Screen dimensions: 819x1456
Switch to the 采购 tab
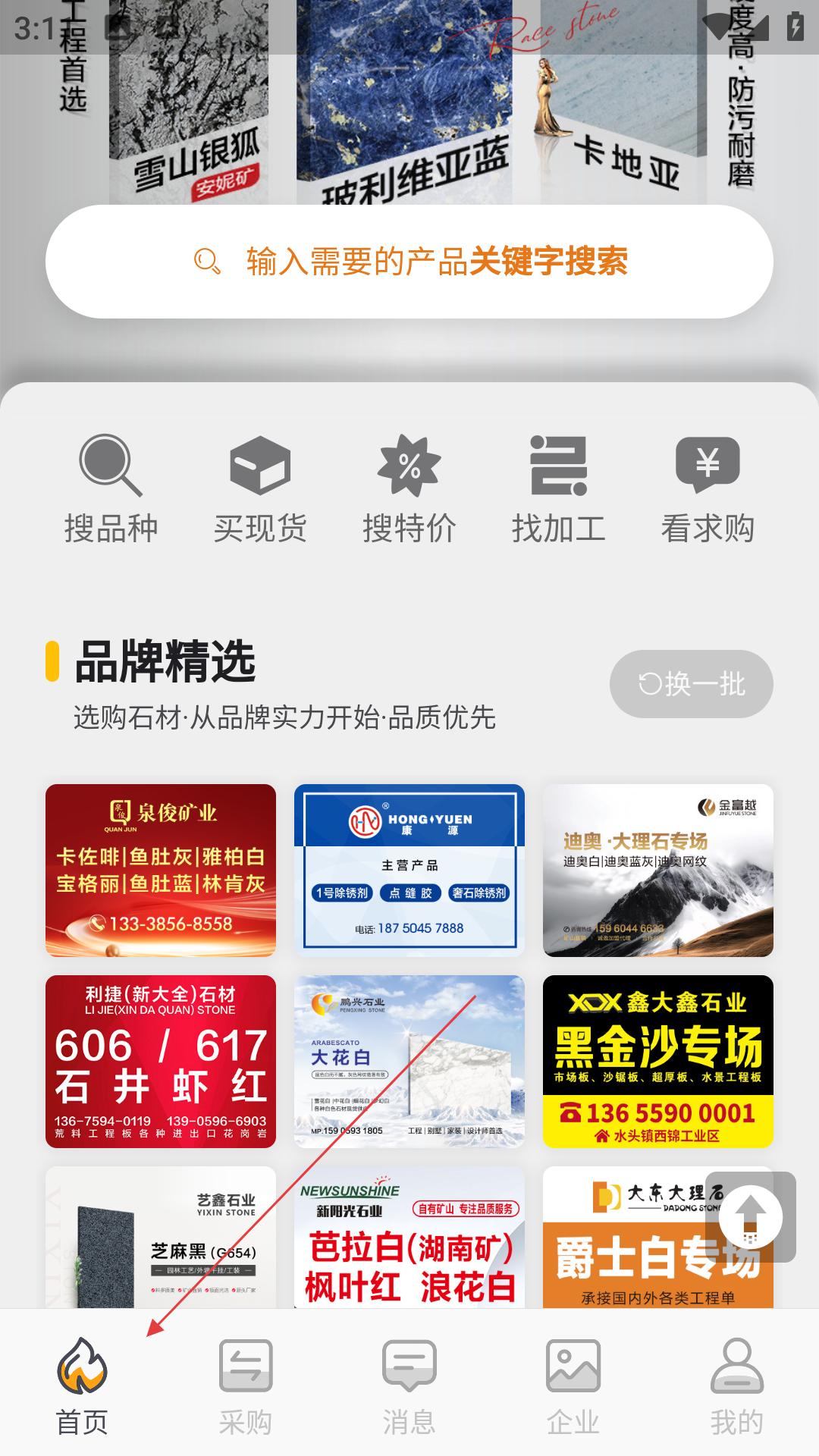click(x=246, y=1386)
